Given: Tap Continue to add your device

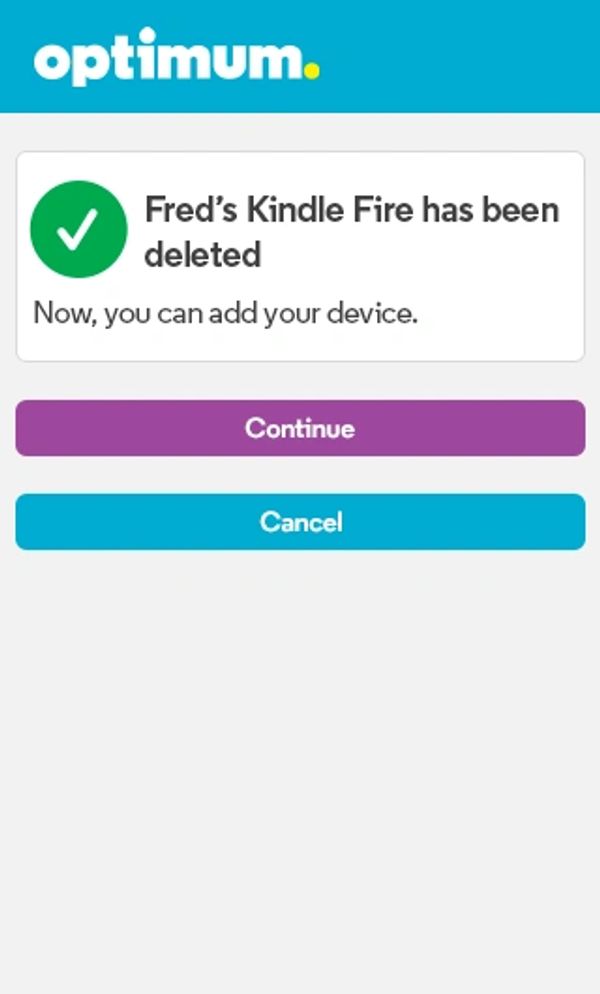Looking at the screenshot, I should coord(300,428).
